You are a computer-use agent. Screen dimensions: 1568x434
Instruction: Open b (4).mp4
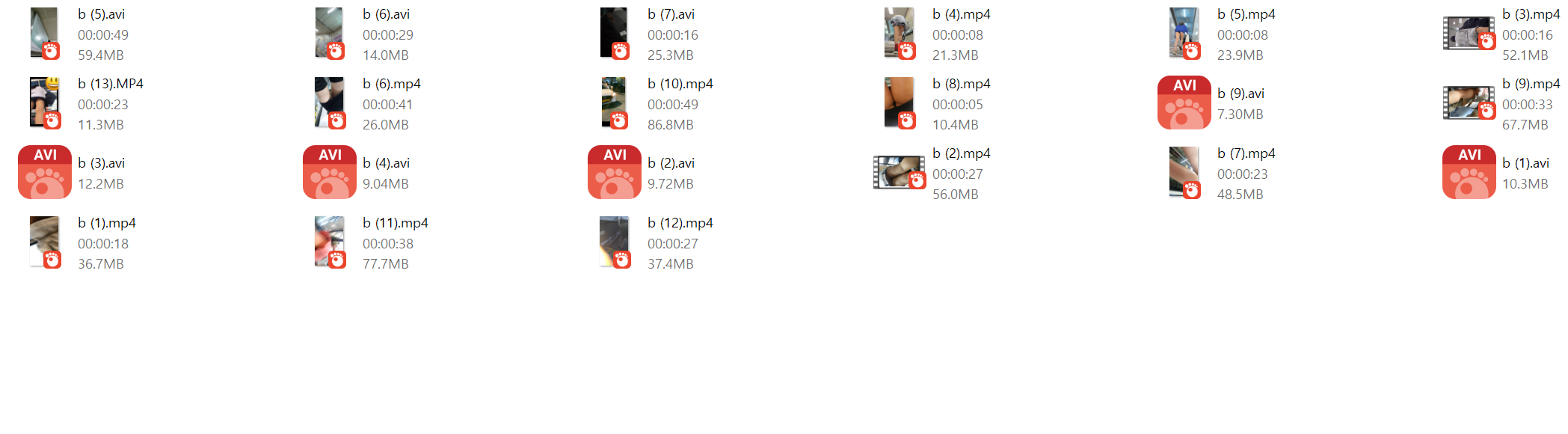[x=900, y=34]
